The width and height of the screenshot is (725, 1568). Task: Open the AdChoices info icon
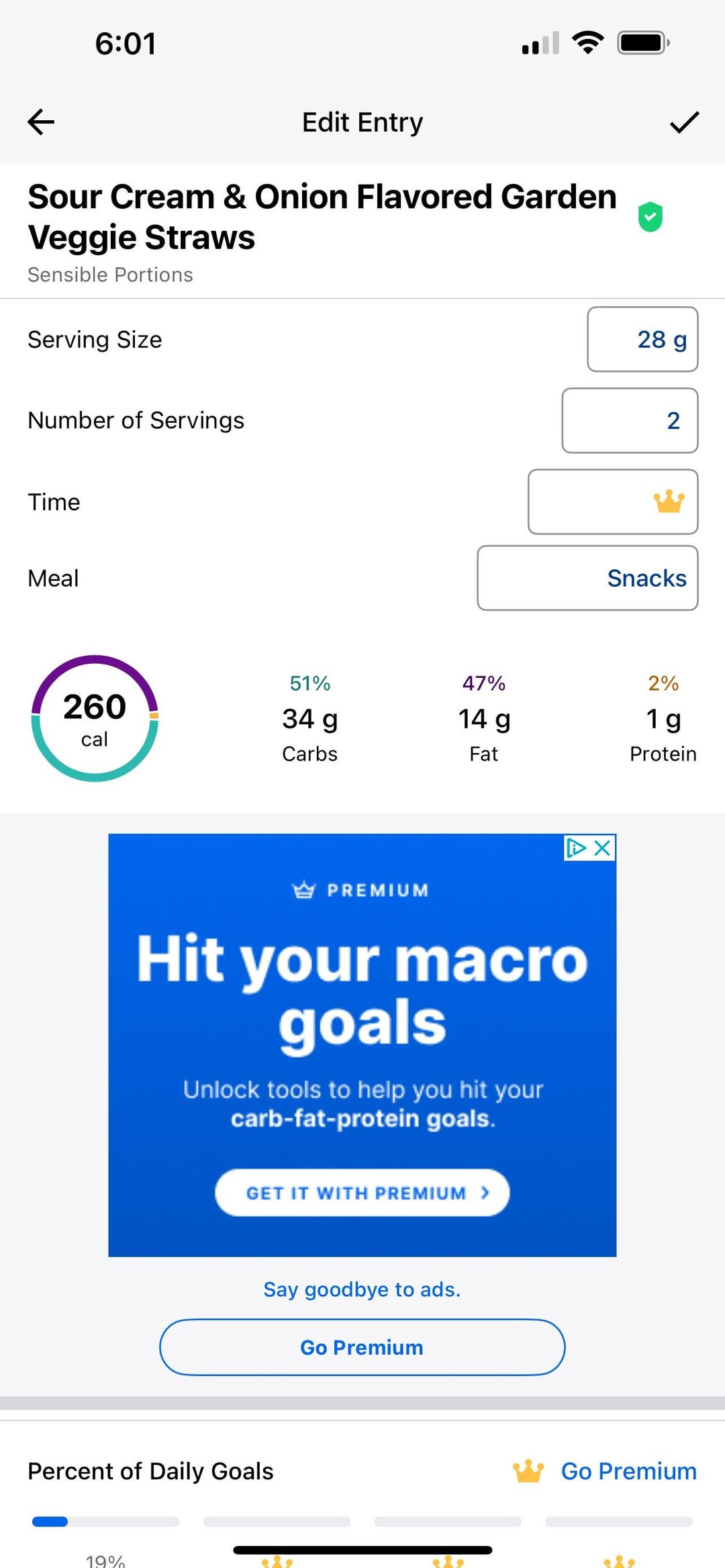[576, 848]
